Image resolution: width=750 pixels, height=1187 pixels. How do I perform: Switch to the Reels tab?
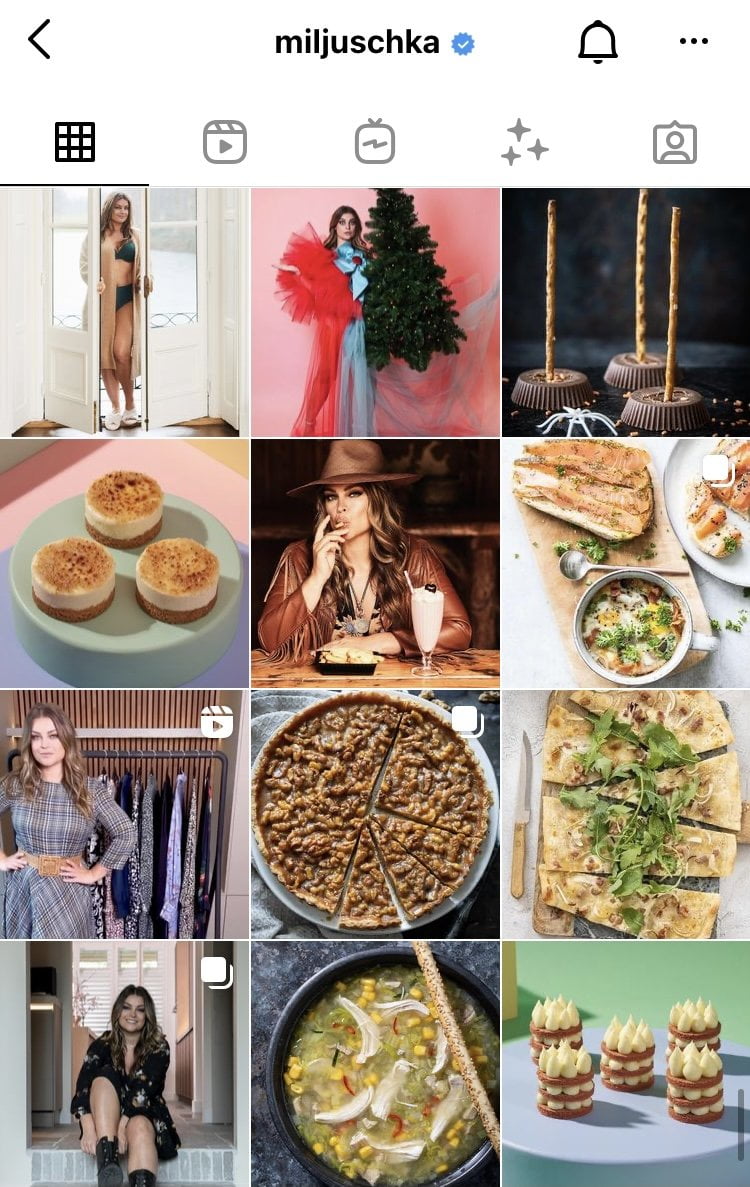tap(225, 142)
